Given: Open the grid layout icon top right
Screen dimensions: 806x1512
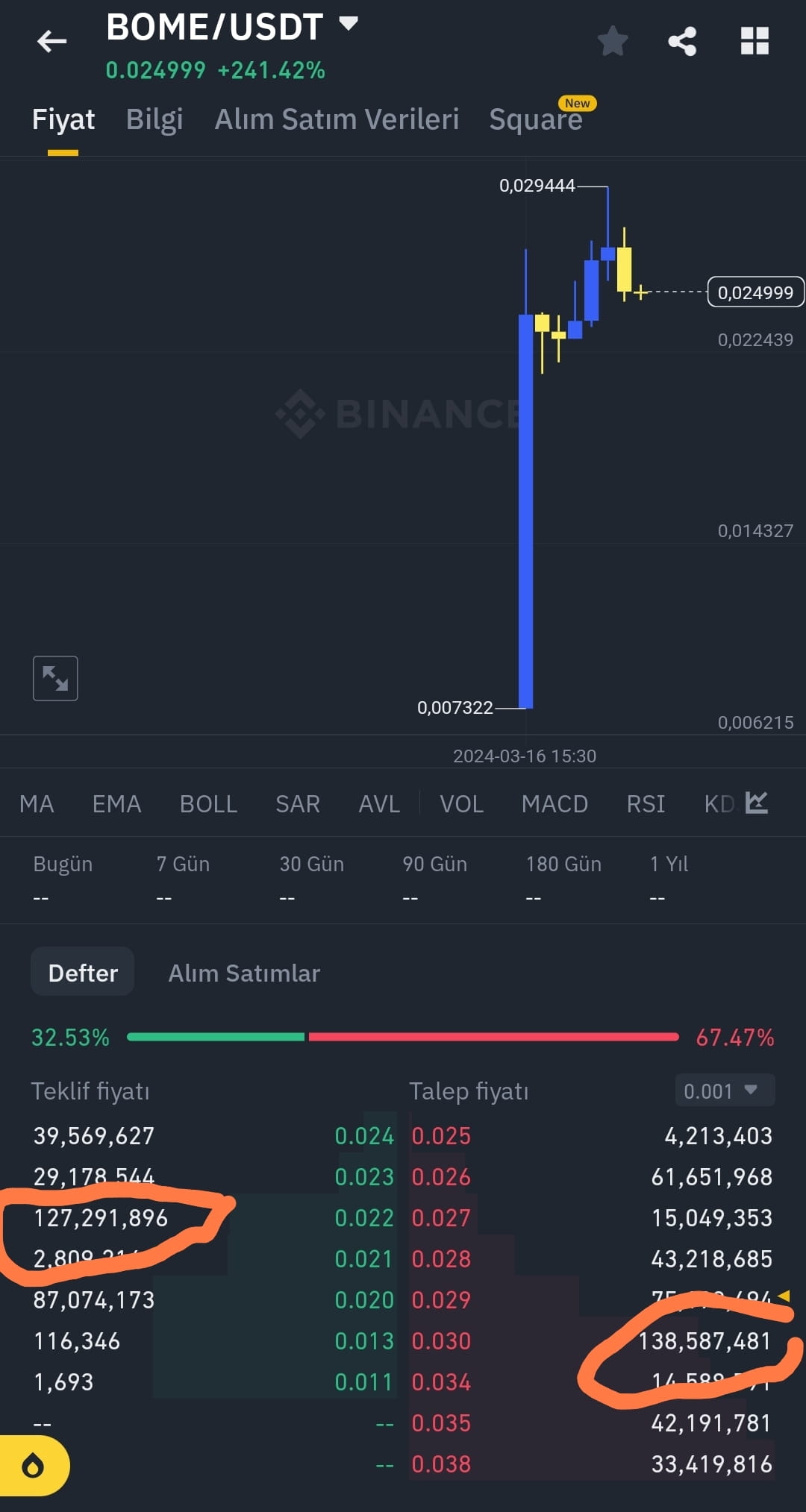Looking at the screenshot, I should (x=755, y=41).
